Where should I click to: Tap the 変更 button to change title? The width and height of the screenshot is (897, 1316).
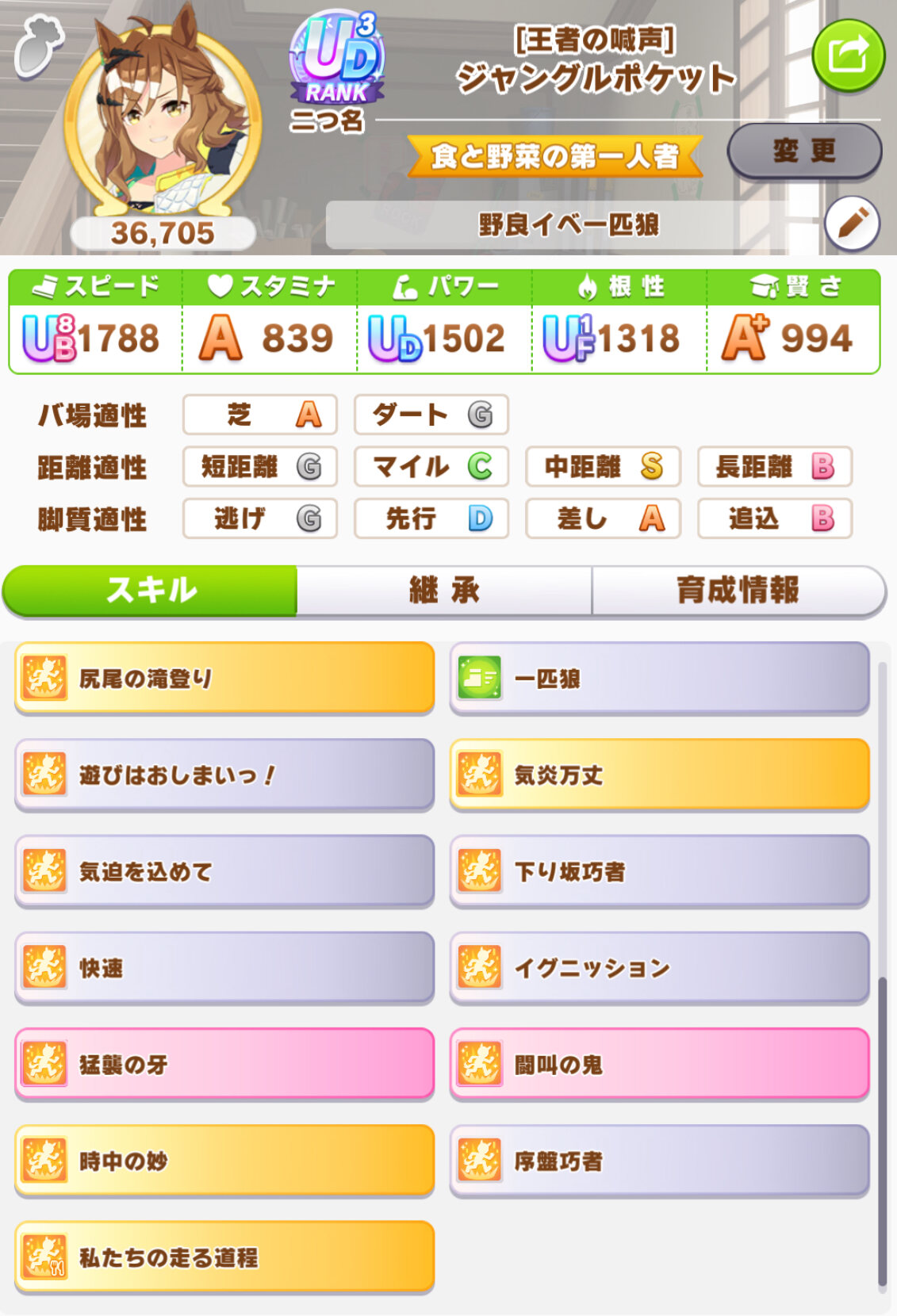pos(804,151)
